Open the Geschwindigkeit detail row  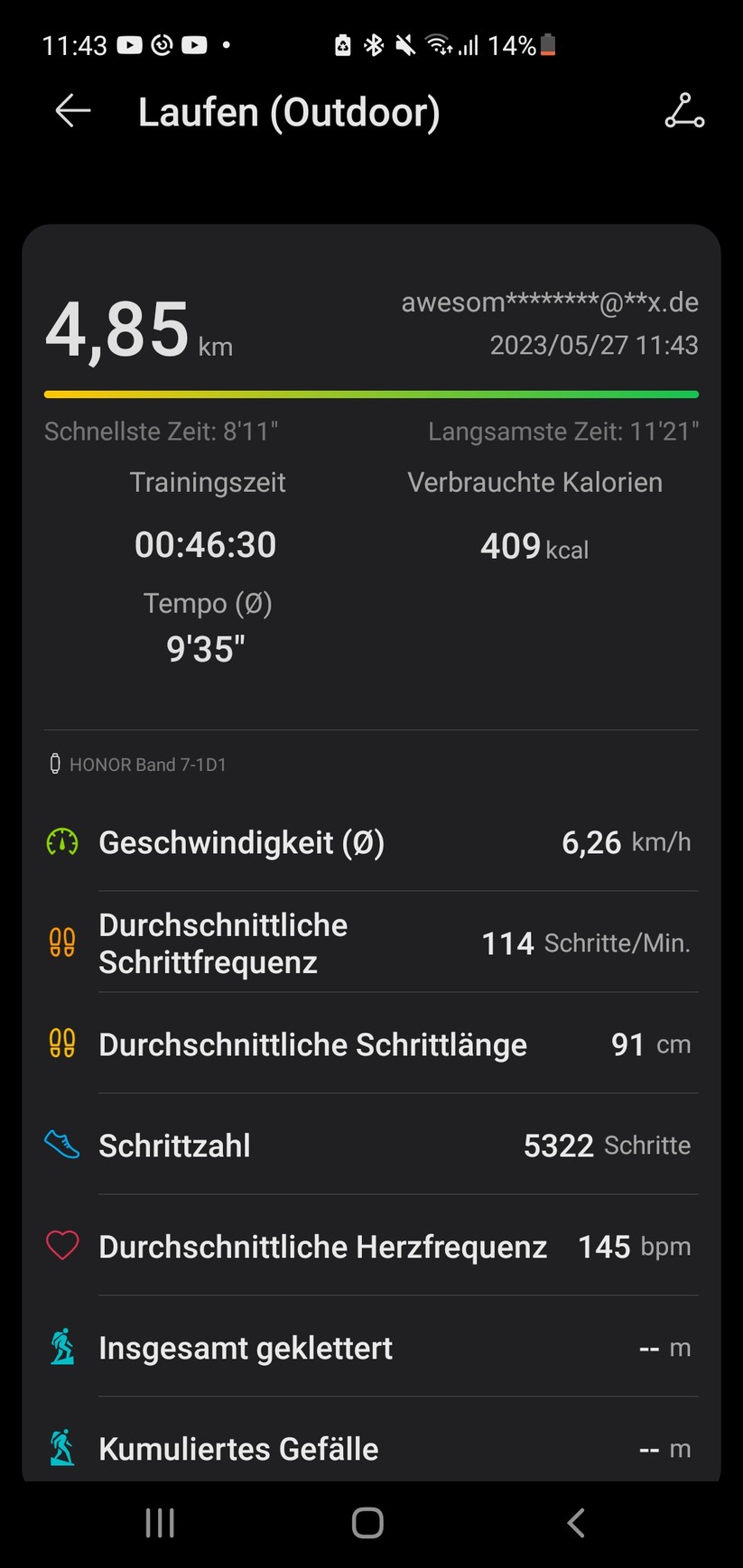[x=372, y=842]
